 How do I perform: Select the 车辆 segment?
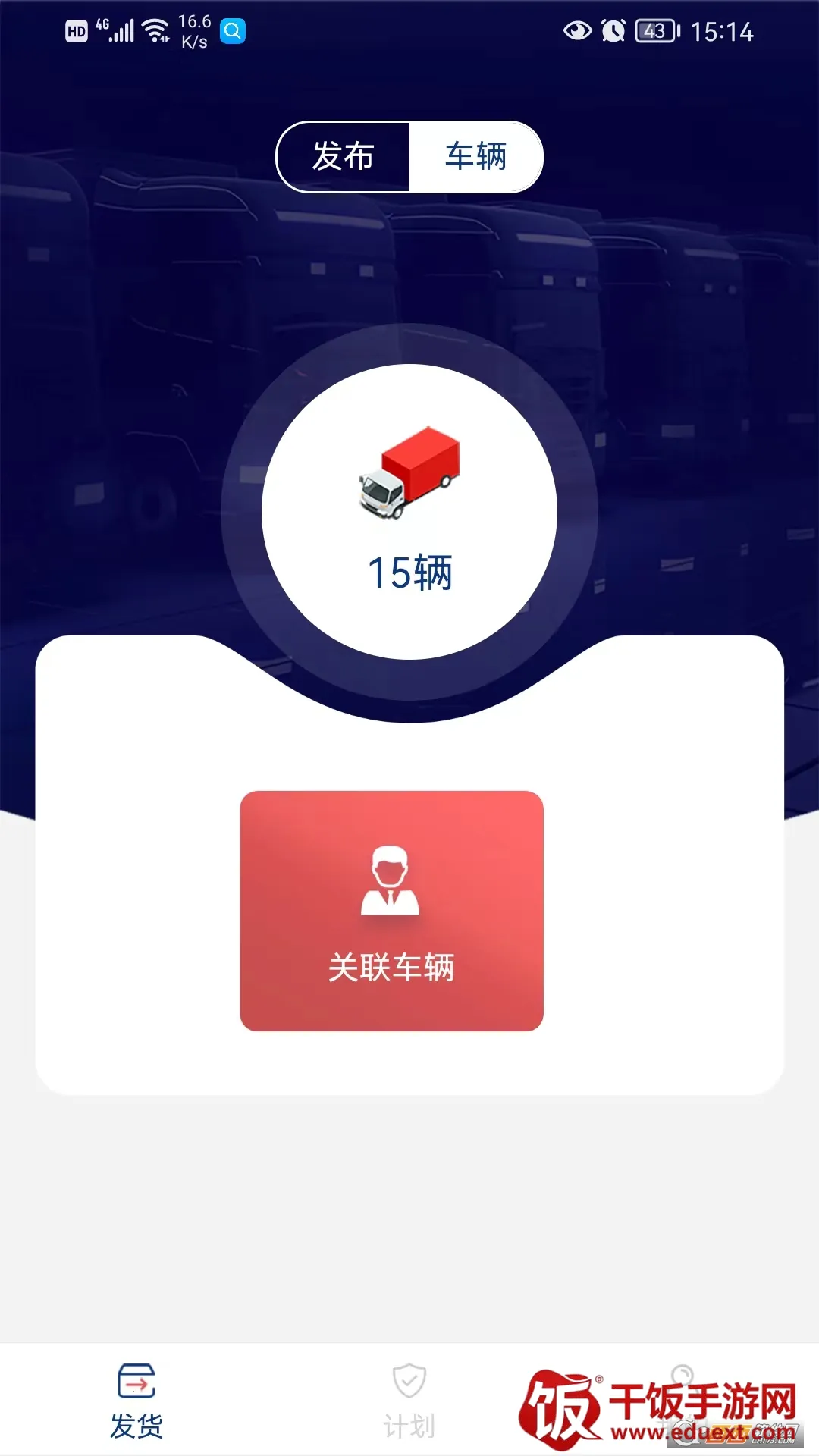click(475, 157)
